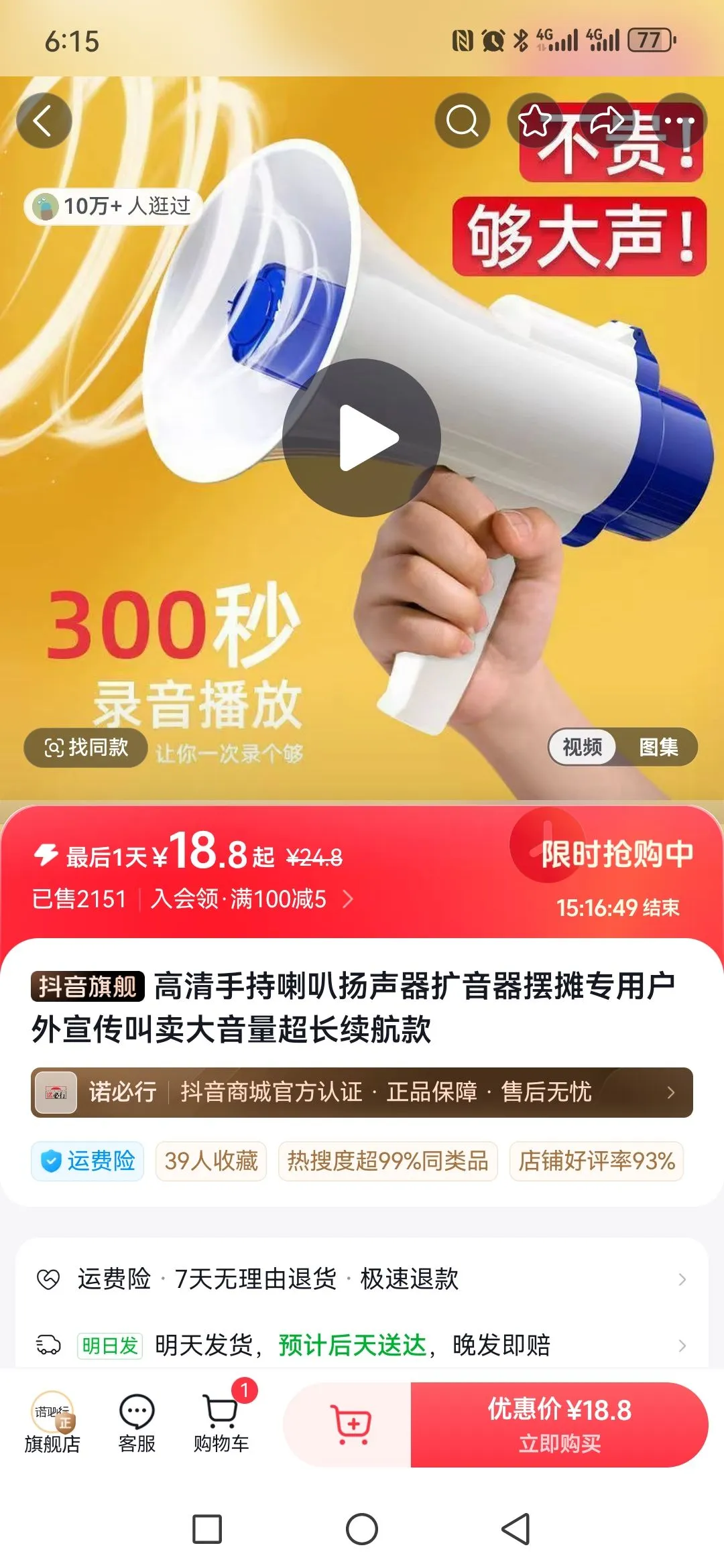This screenshot has height=1568, width=724.
Task: Tap the 运费险 chip
Action: pos(88,1161)
